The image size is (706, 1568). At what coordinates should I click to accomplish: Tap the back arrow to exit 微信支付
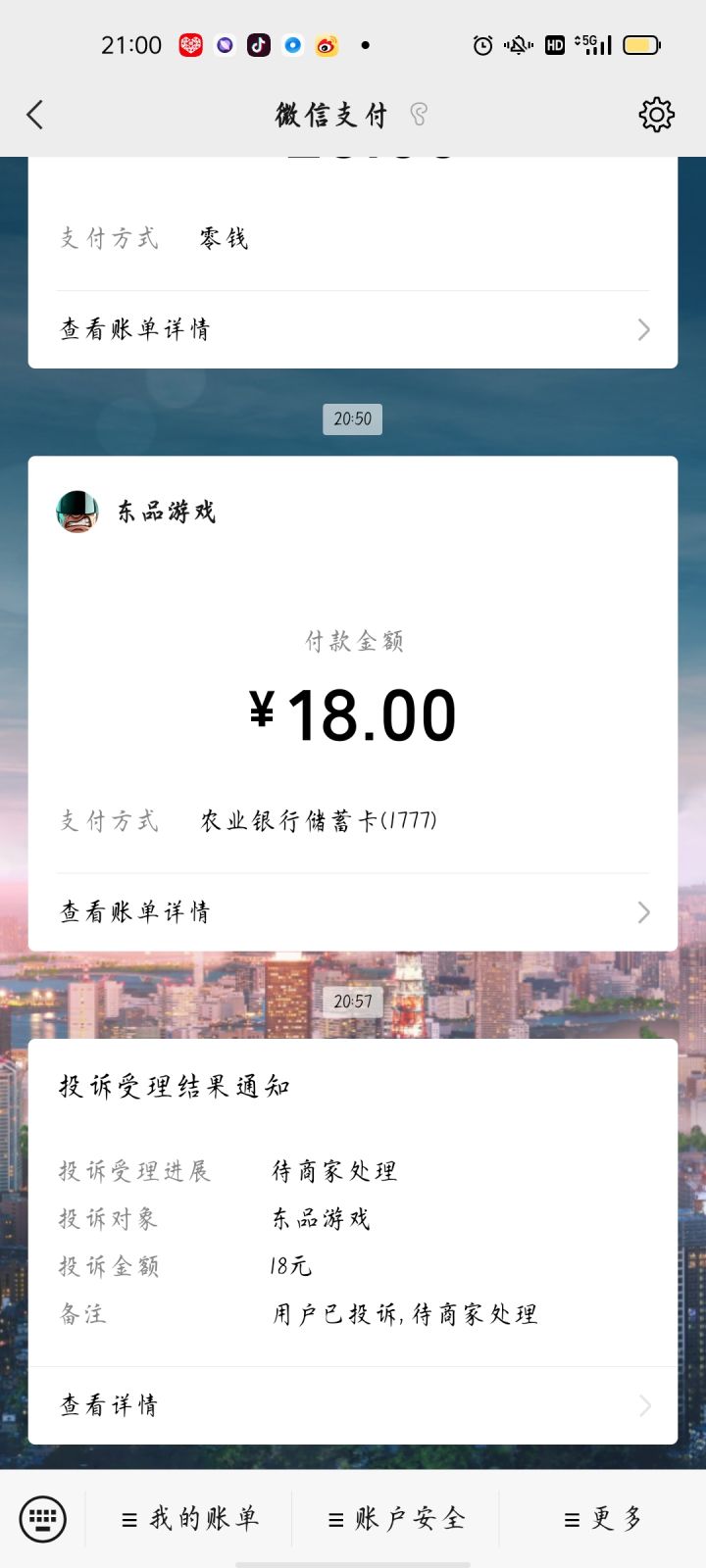(x=35, y=114)
